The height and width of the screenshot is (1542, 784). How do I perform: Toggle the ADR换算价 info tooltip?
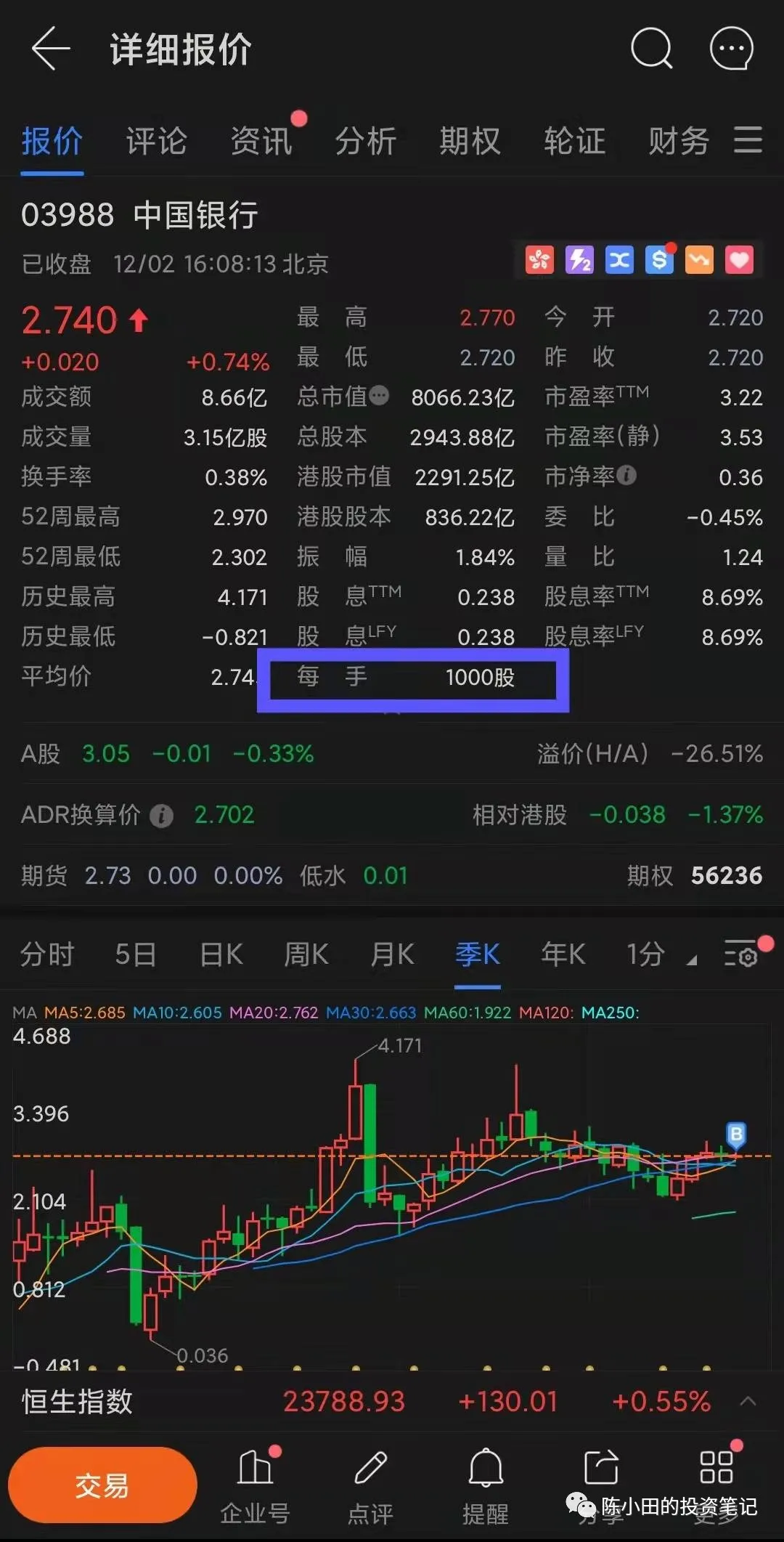tap(161, 816)
